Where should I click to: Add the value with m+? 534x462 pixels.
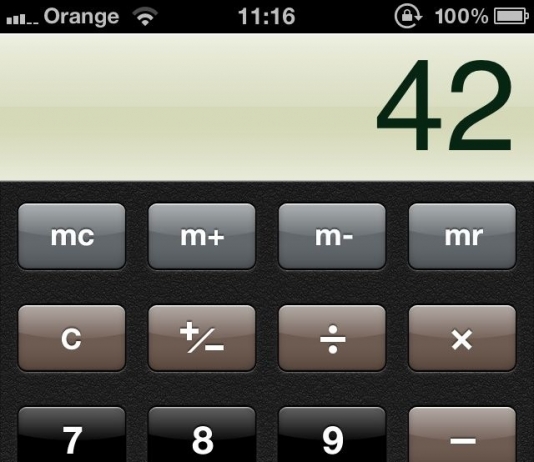coord(202,236)
